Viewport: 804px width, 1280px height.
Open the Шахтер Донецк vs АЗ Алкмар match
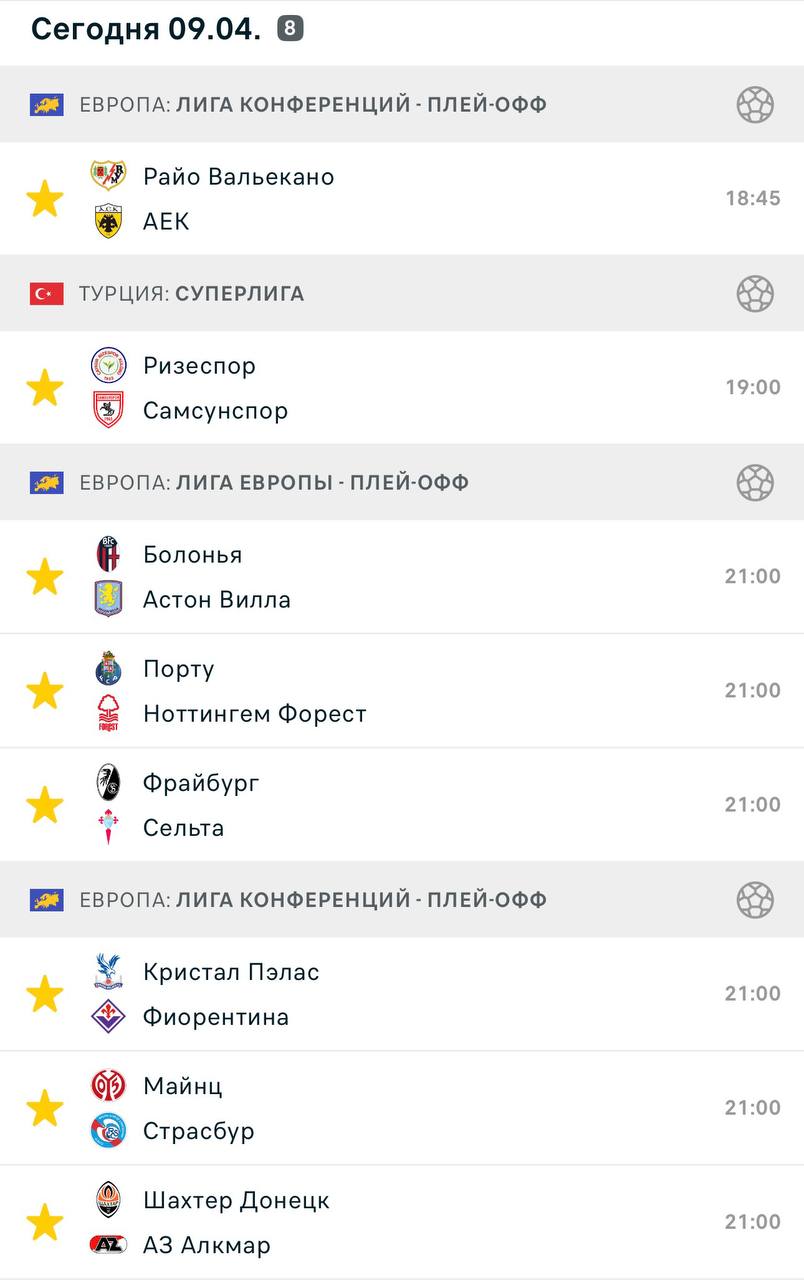coord(400,1222)
